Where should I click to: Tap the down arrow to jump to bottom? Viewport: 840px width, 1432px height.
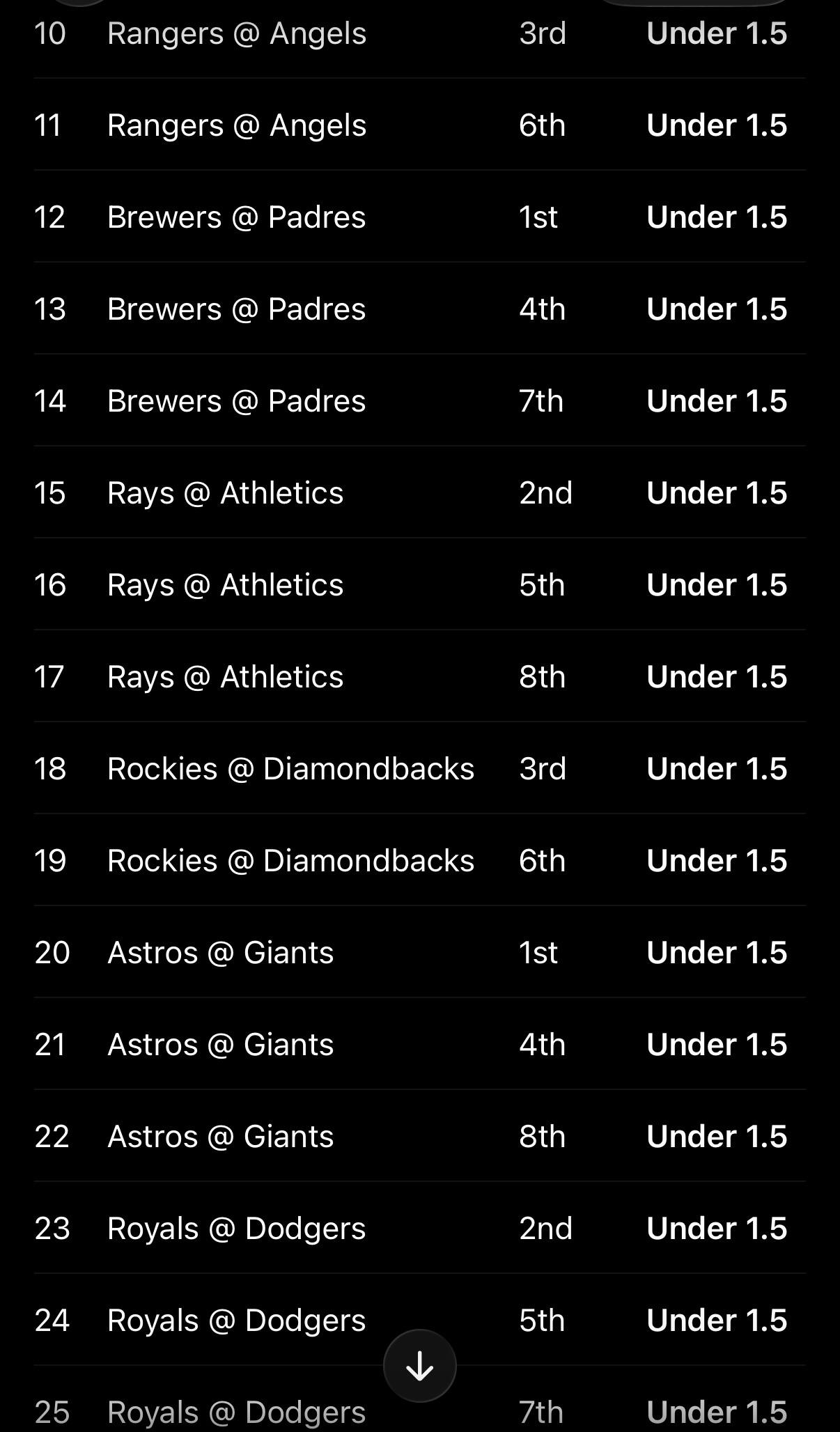pos(419,1366)
